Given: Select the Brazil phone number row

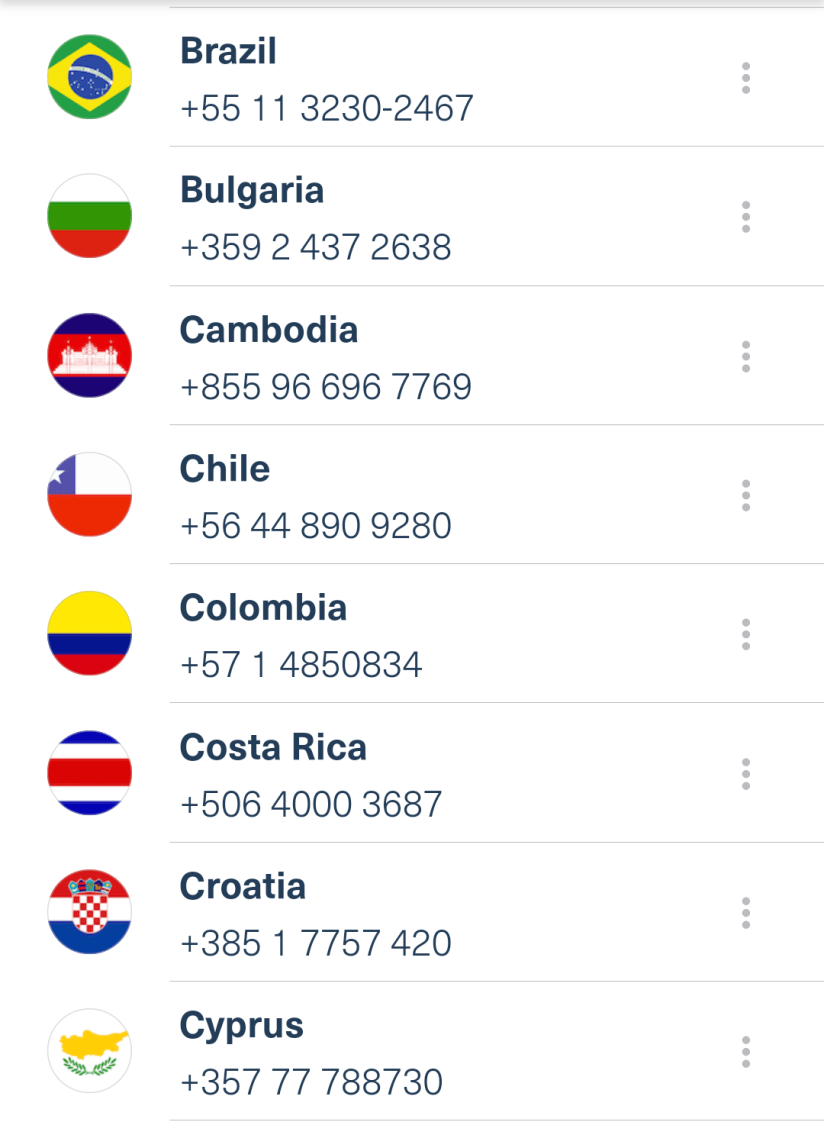Looking at the screenshot, I should coord(400,79).
